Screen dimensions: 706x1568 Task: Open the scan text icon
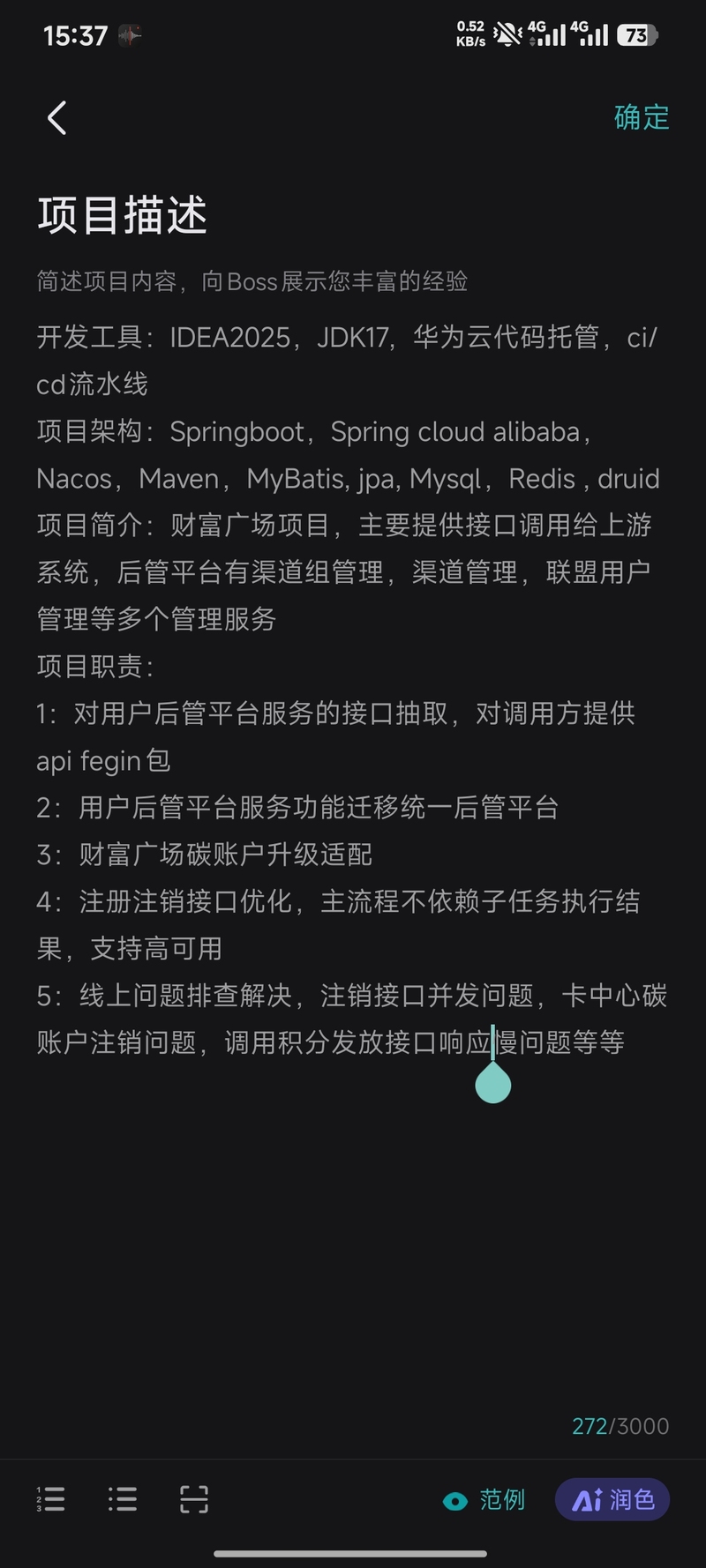tap(194, 1499)
